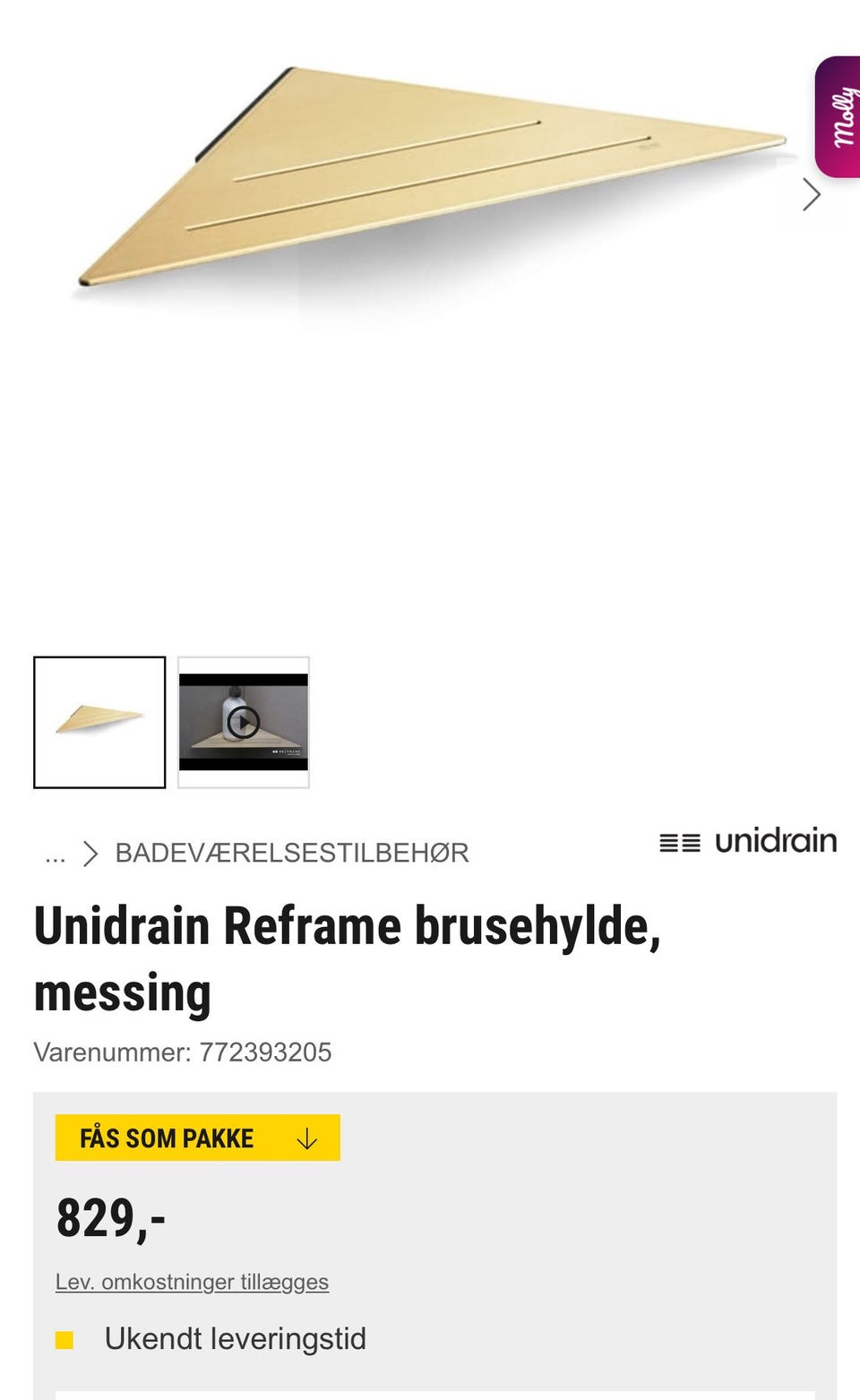Select the brass shelf photo thumbnail
The height and width of the screenshot is (1400, 860).
pyautogui.click(x=99, y=724)
